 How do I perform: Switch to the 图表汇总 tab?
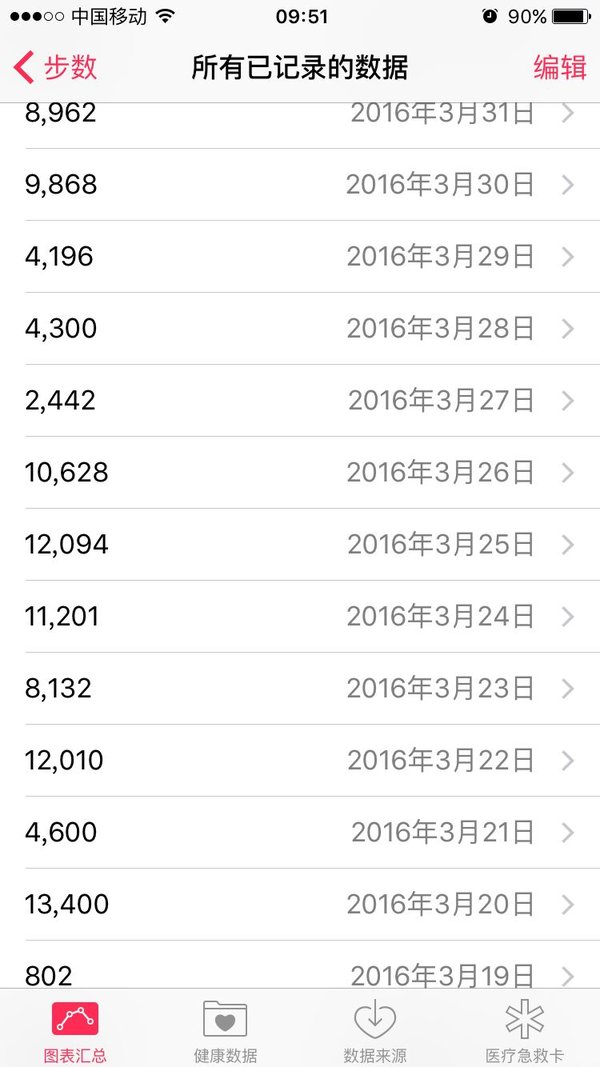[75, 1029]
